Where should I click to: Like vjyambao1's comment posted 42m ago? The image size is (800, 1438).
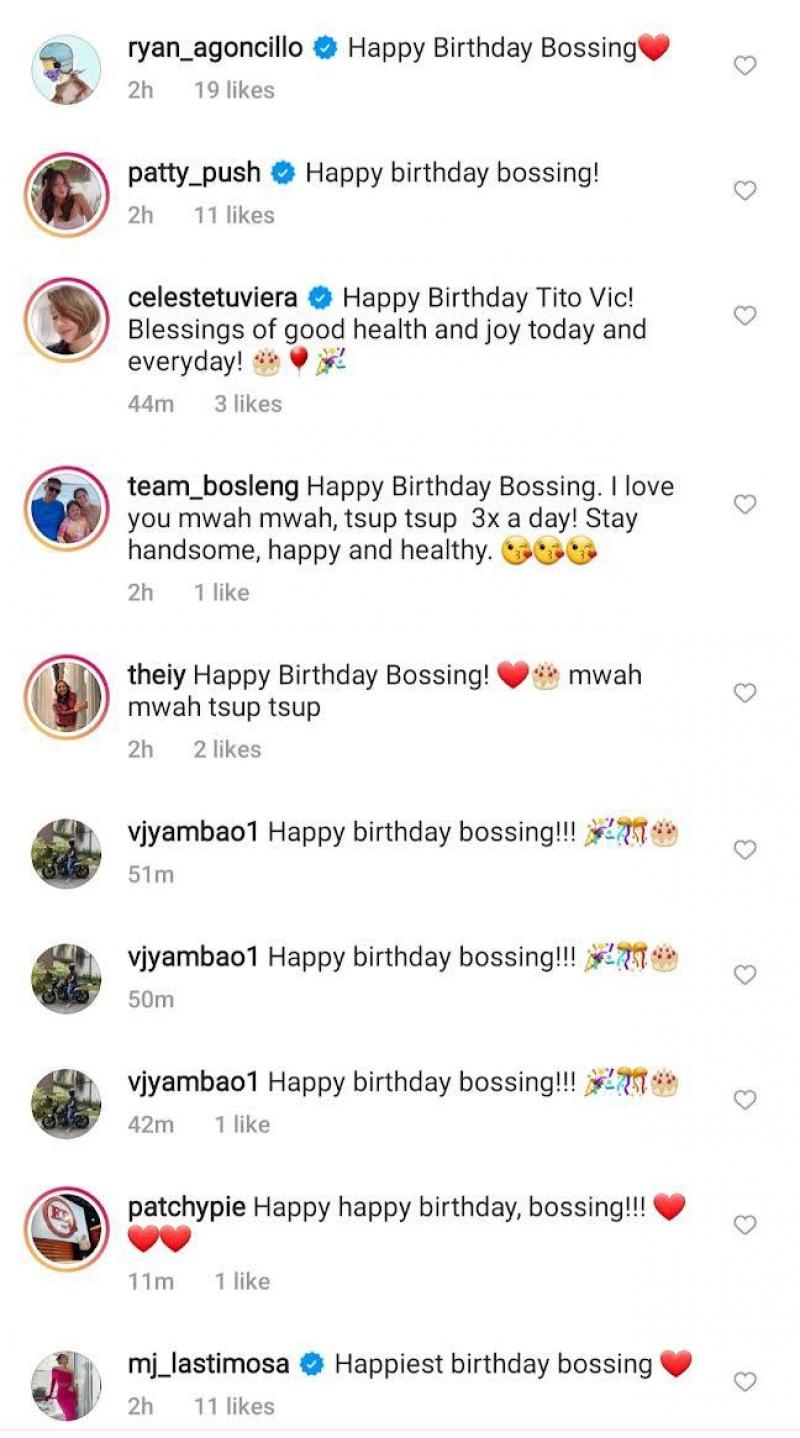(745, 1099)
